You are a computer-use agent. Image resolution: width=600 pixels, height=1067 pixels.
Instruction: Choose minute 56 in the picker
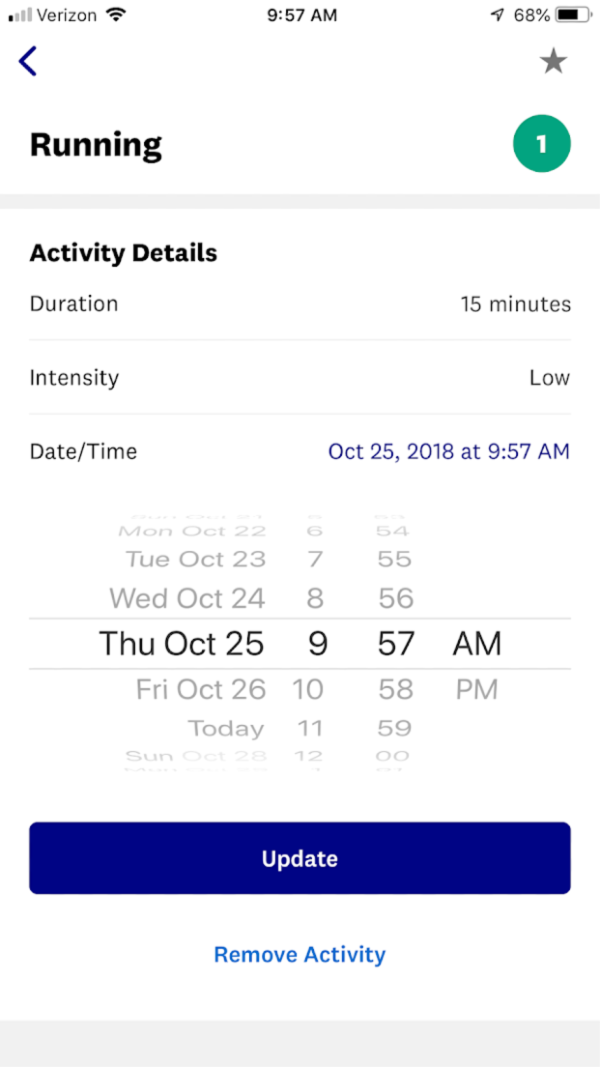pos(396,598)
